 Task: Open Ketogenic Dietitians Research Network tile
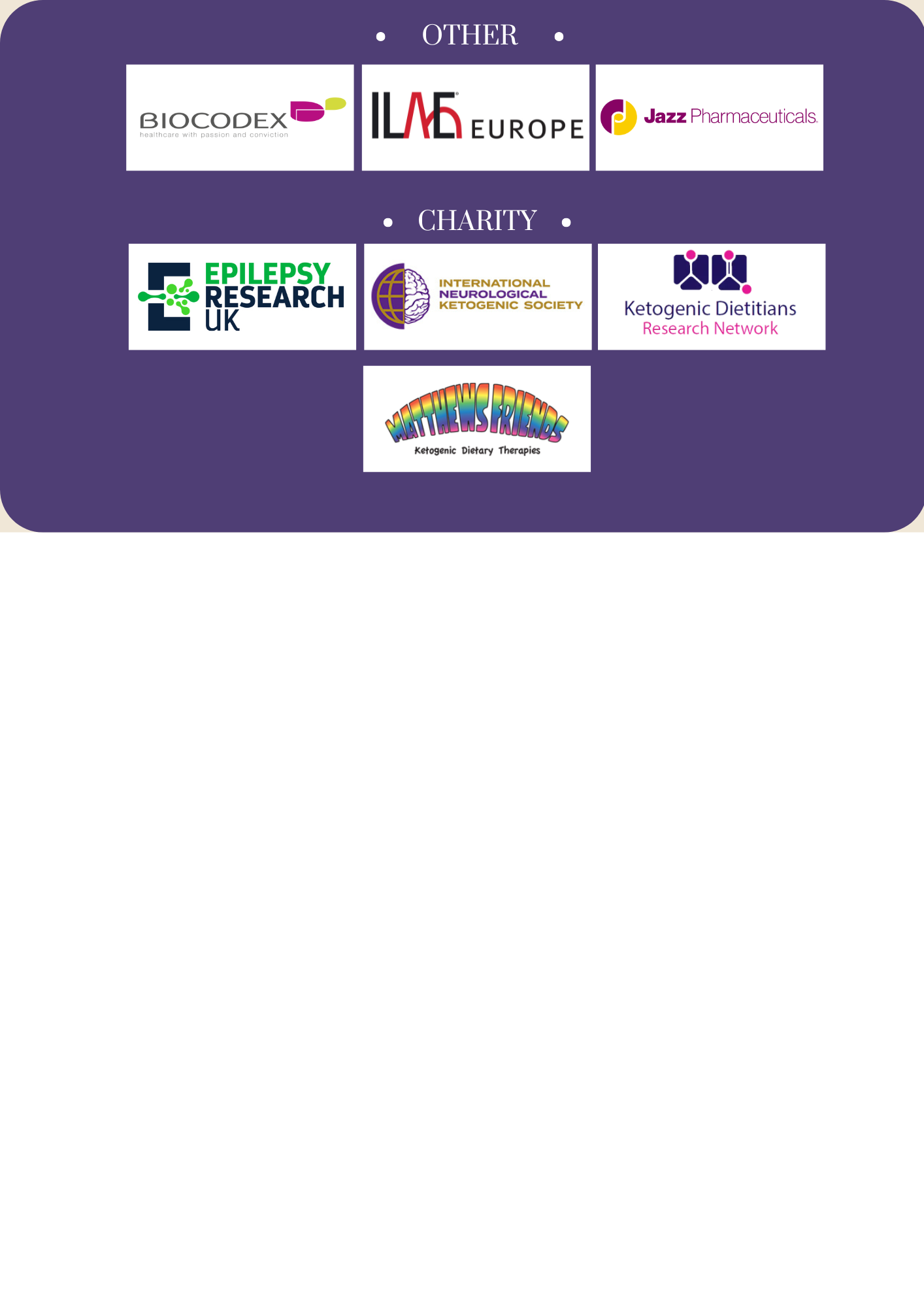click(x=711, y=297)
